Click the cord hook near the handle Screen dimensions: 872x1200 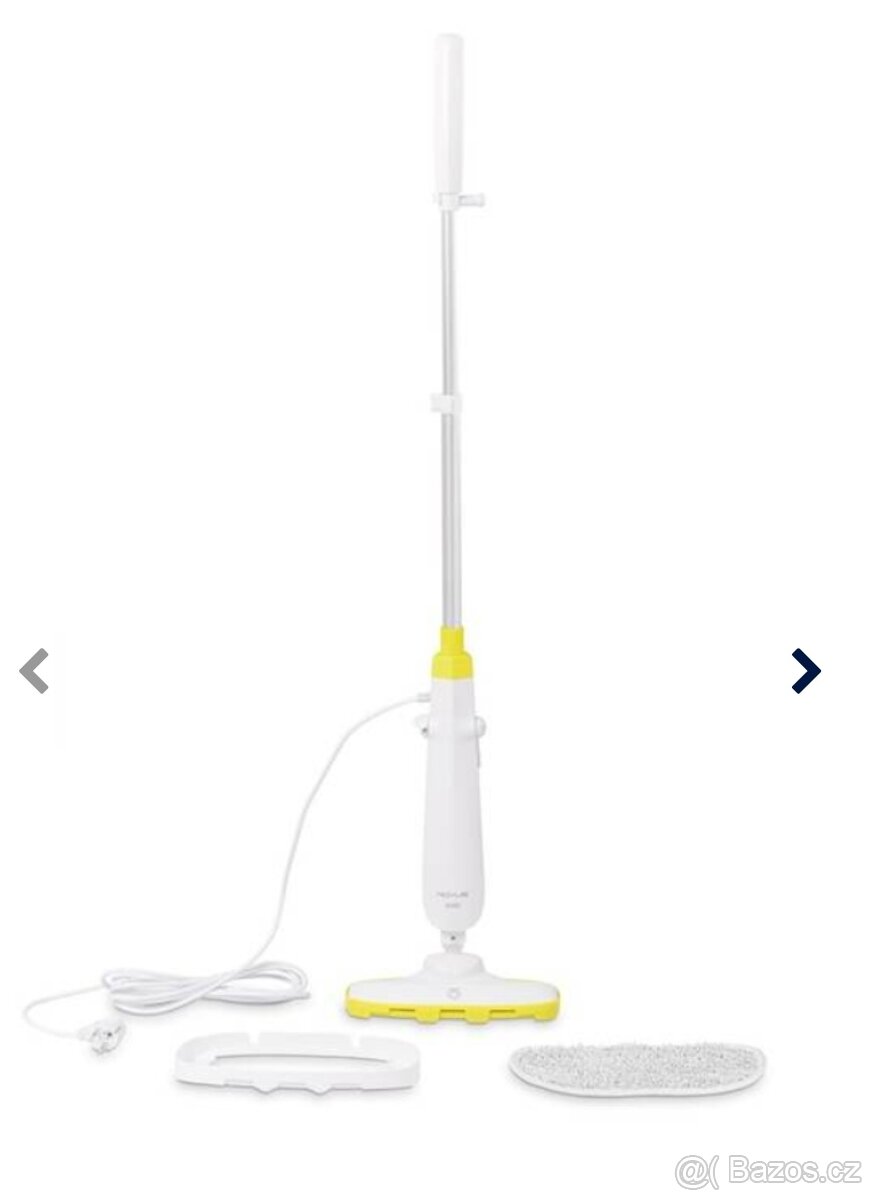470,198
